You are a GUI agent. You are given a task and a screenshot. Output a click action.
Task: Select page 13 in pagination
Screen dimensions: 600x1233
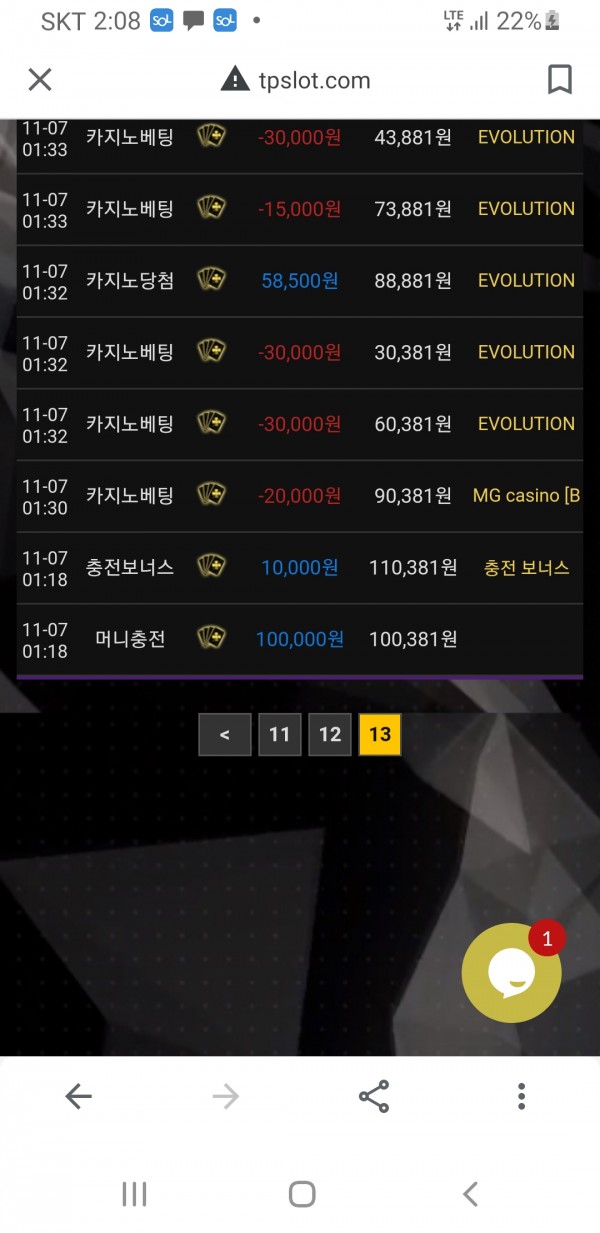(x=380, y=735)
